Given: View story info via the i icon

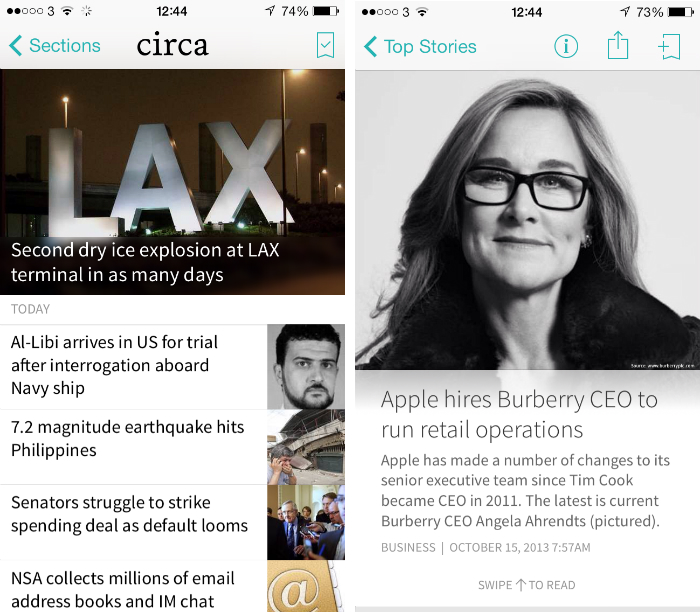Looking at the screenshot, I should (x=566, y=47).
